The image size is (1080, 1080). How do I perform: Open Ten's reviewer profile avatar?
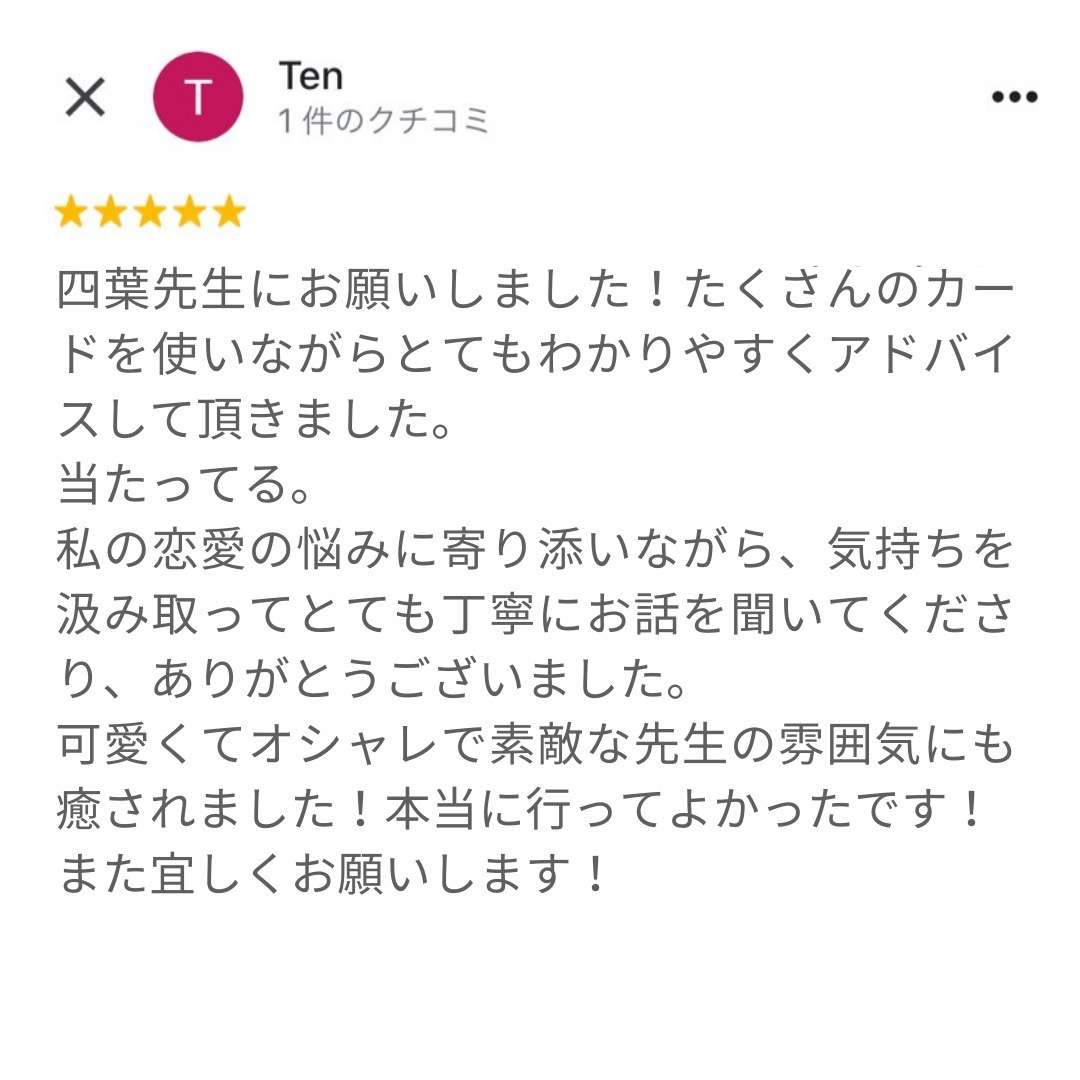pos(198,97)
